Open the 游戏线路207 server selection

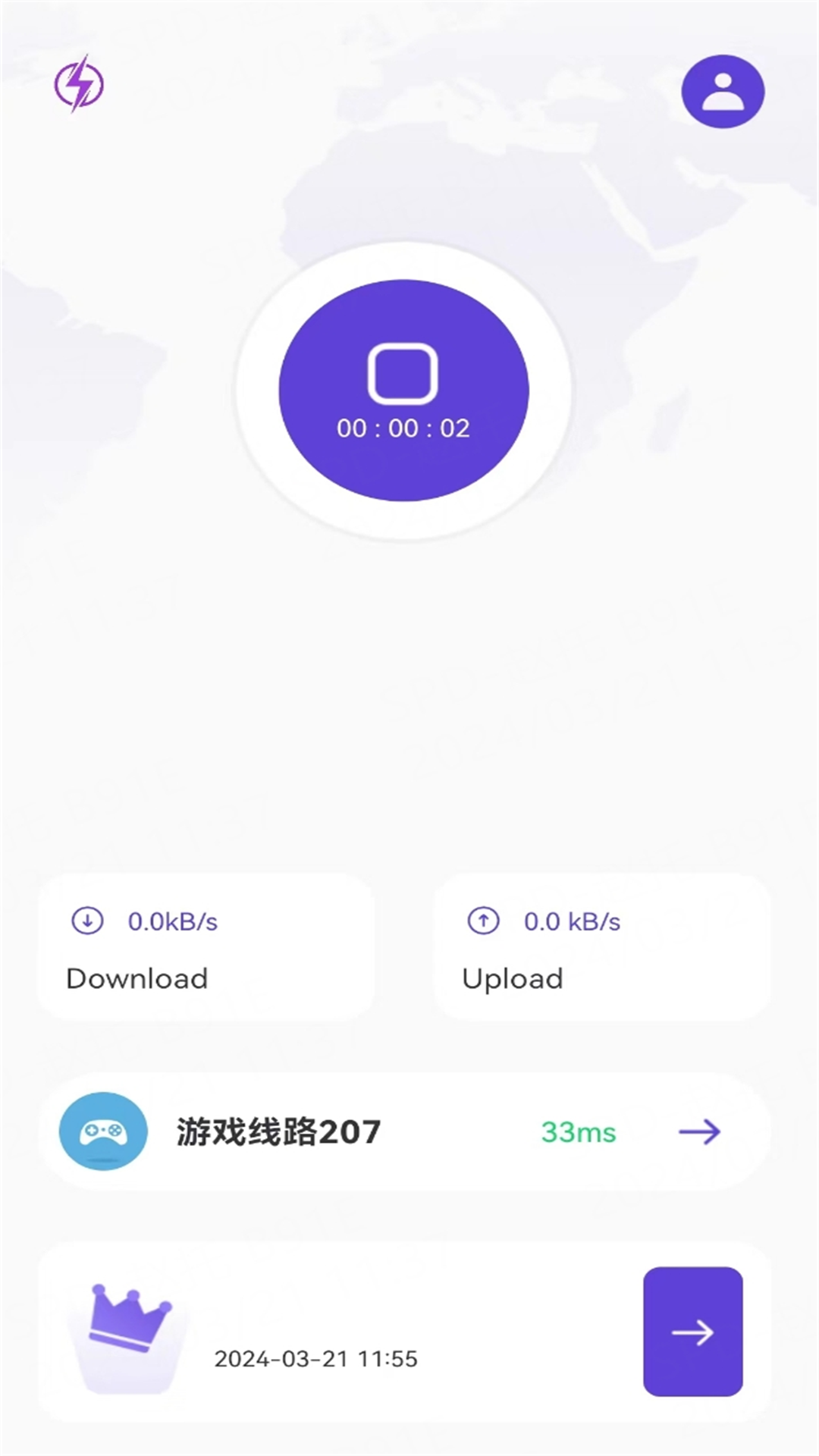pos(403,1131)
